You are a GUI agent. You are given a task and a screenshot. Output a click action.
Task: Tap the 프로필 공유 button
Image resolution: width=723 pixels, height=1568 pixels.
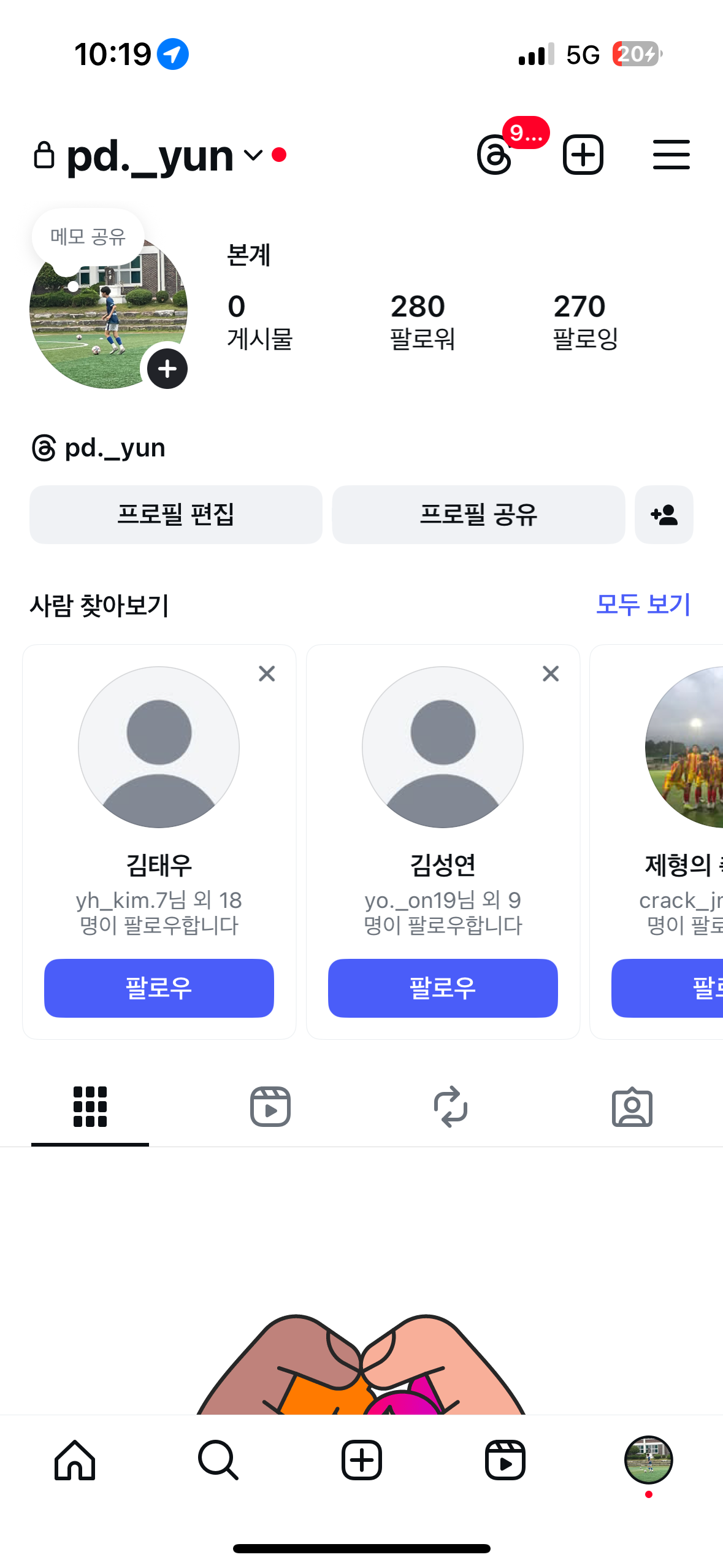point(478,514)
